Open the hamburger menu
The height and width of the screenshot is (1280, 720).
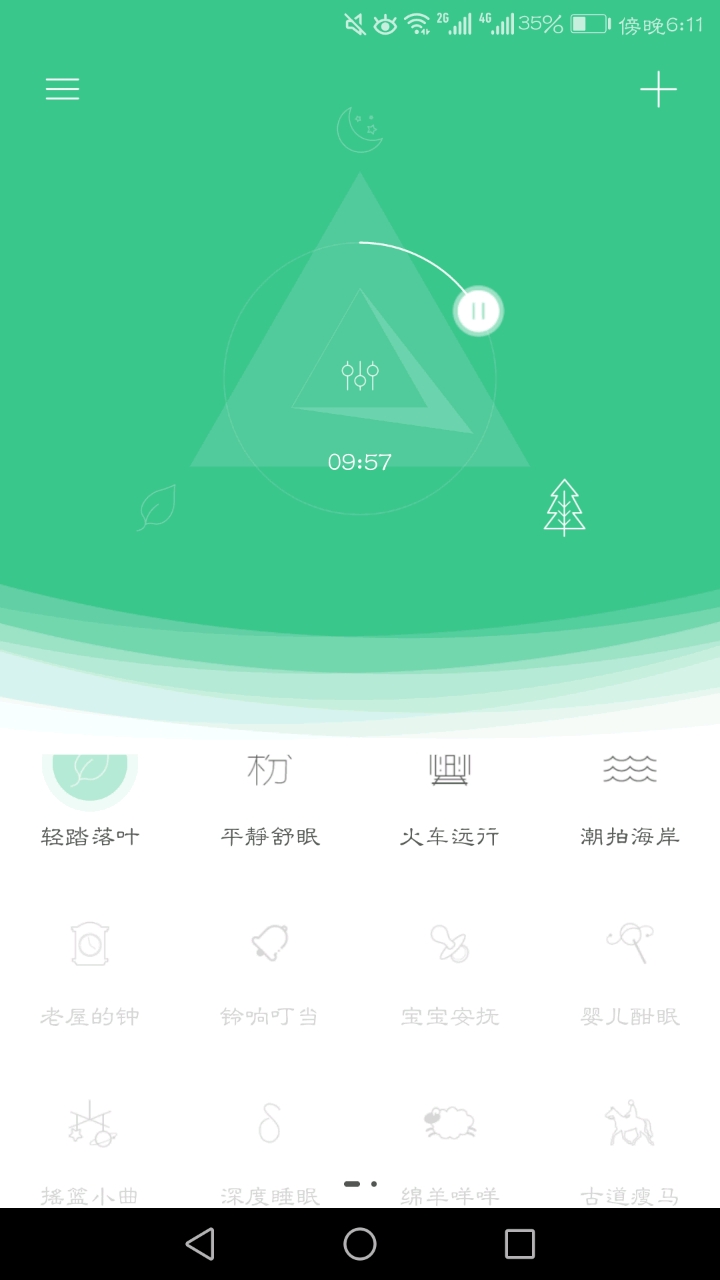coord(62,89)
